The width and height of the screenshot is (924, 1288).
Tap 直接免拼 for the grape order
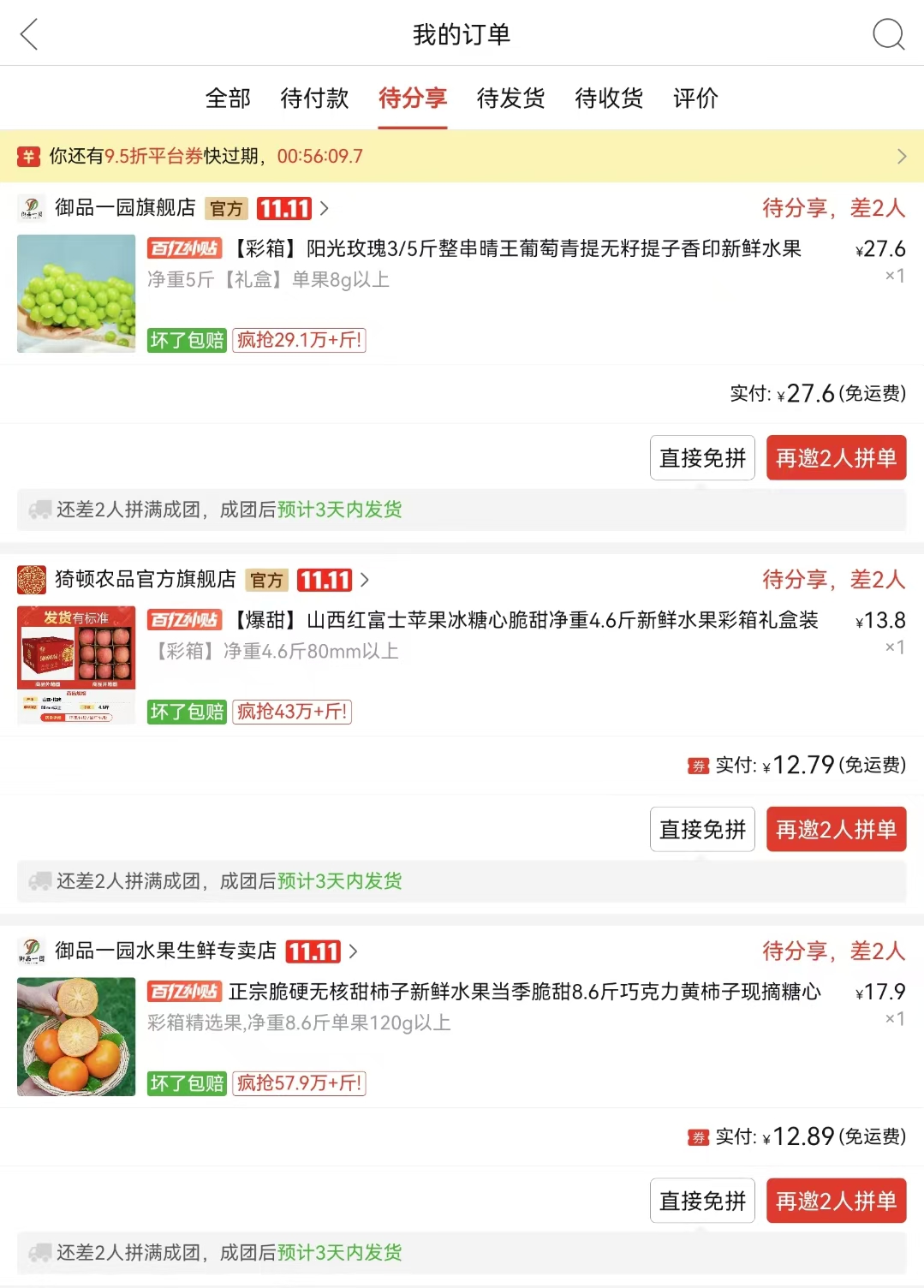702,458
